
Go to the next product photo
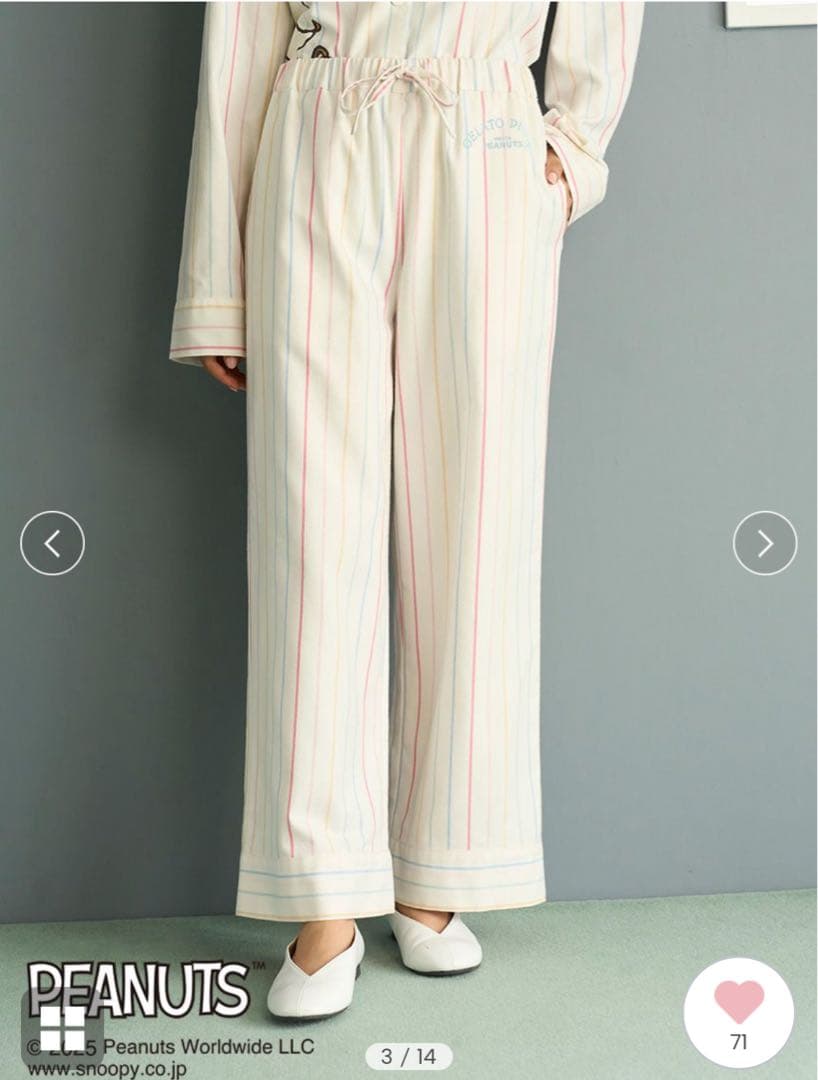(x=765, y=543)
